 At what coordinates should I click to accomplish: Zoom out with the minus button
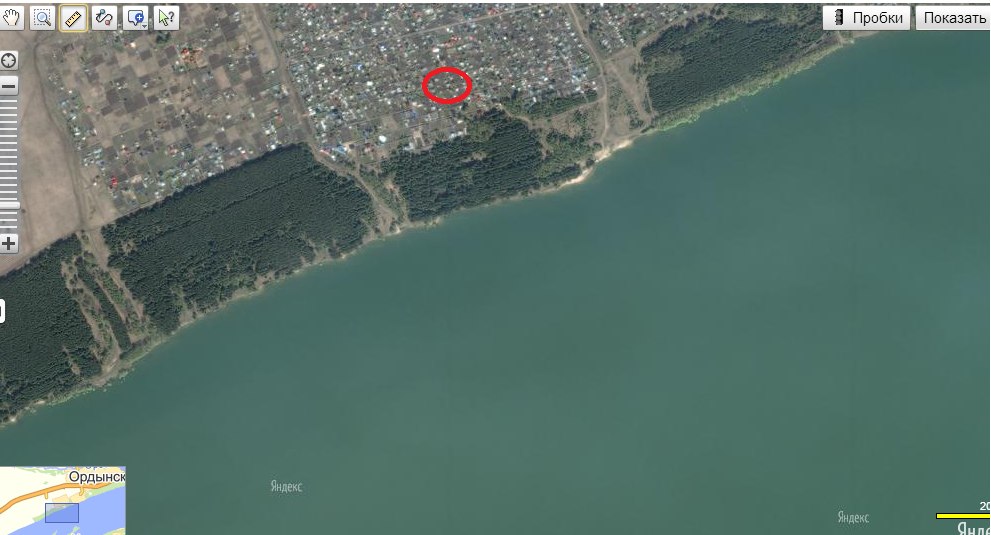(x=9, y=86)
